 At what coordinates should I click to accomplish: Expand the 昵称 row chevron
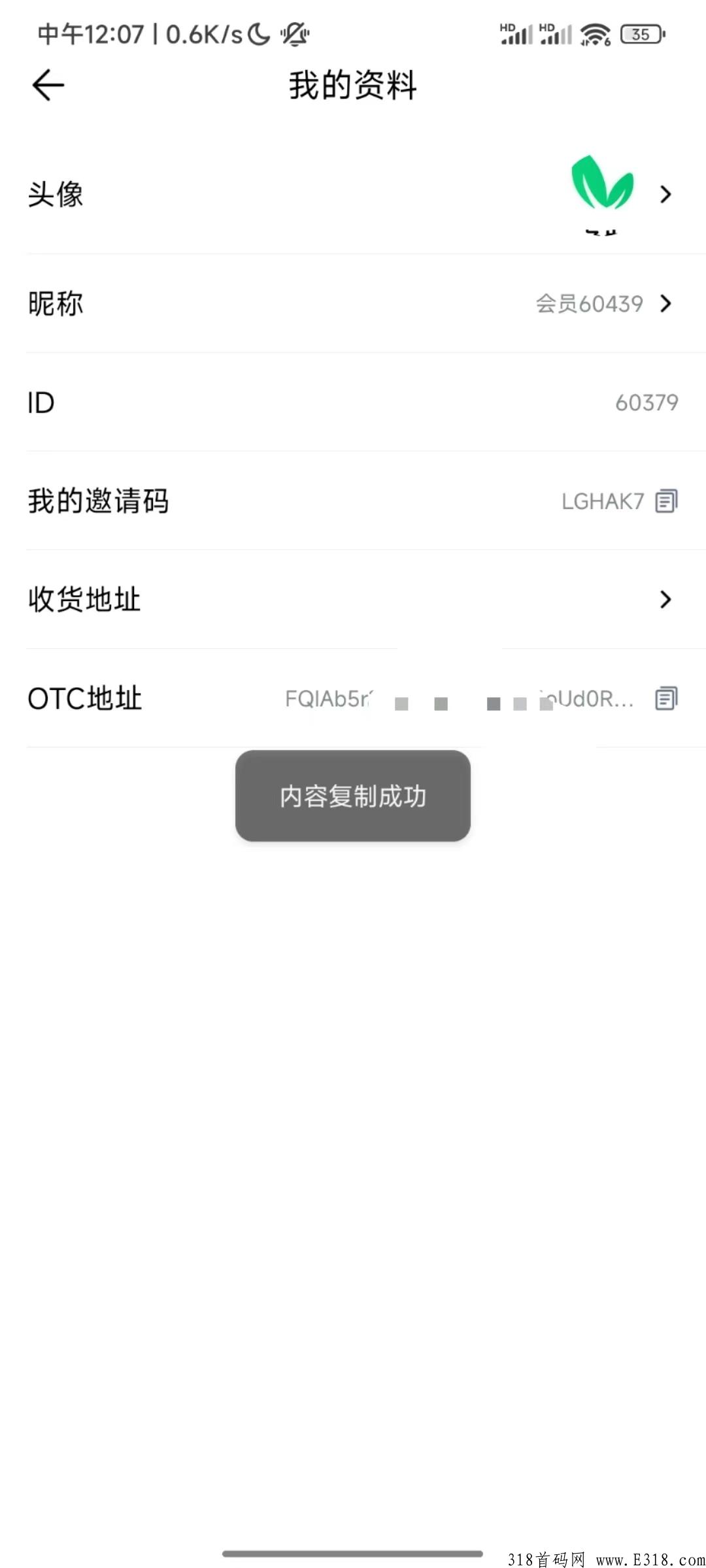(x=666, y=303)
